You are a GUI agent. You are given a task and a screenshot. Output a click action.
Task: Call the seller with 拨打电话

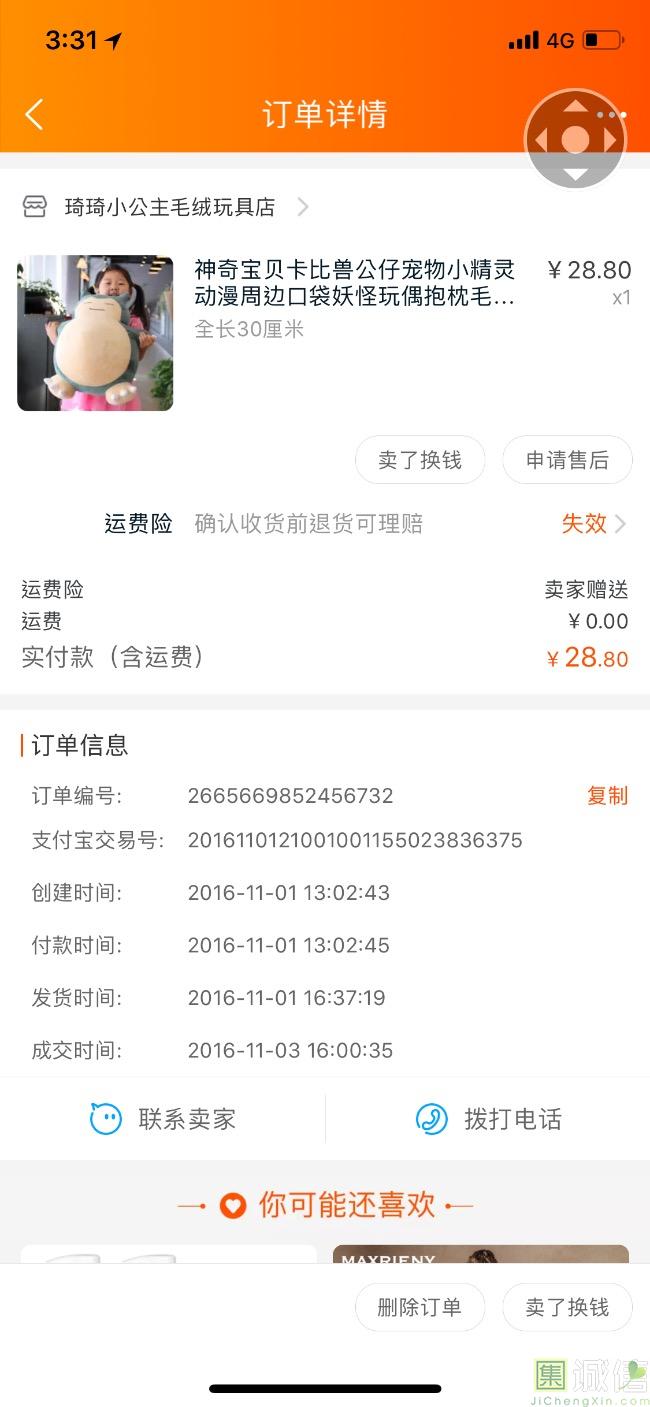pyautogui.click(x=488, y=1119)
